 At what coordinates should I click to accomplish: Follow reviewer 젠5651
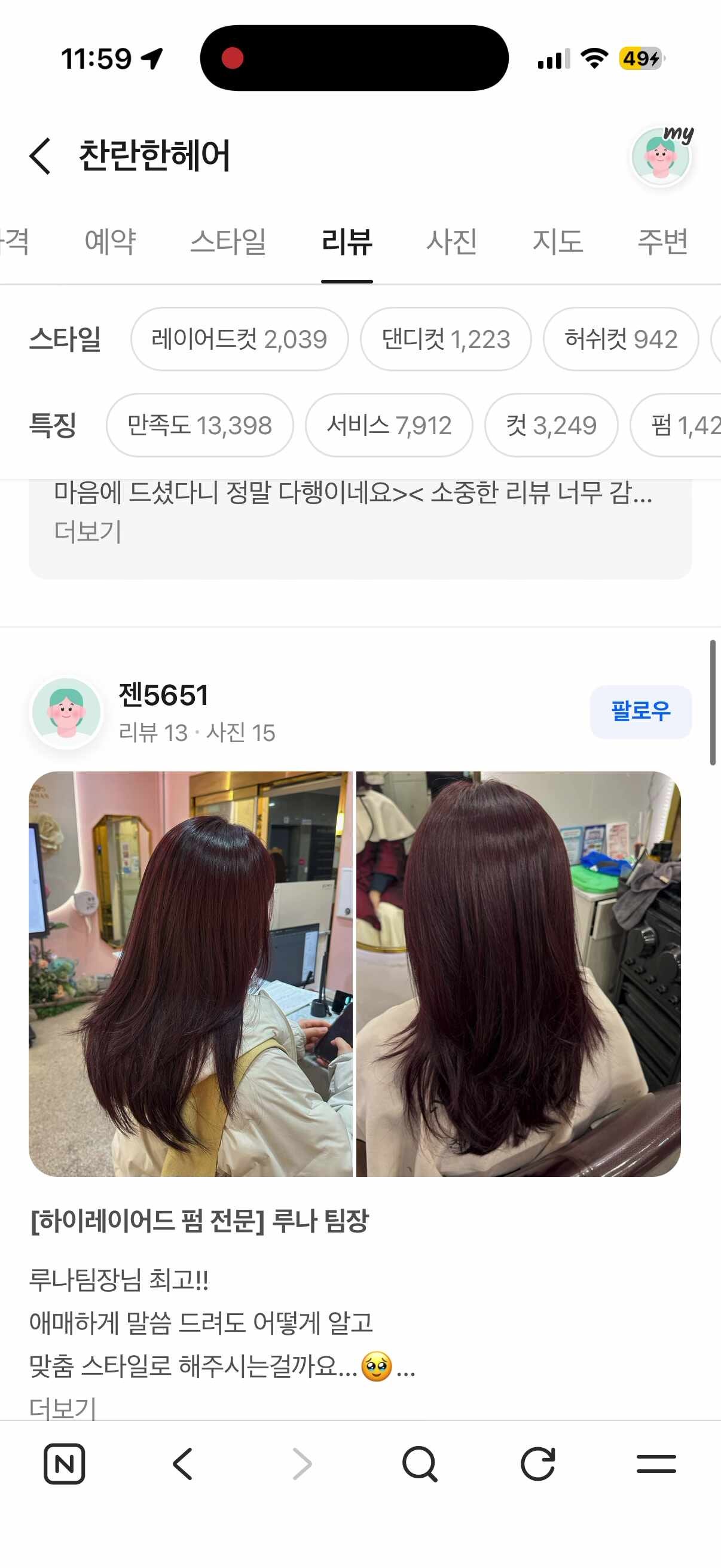(x=640, y=712)
